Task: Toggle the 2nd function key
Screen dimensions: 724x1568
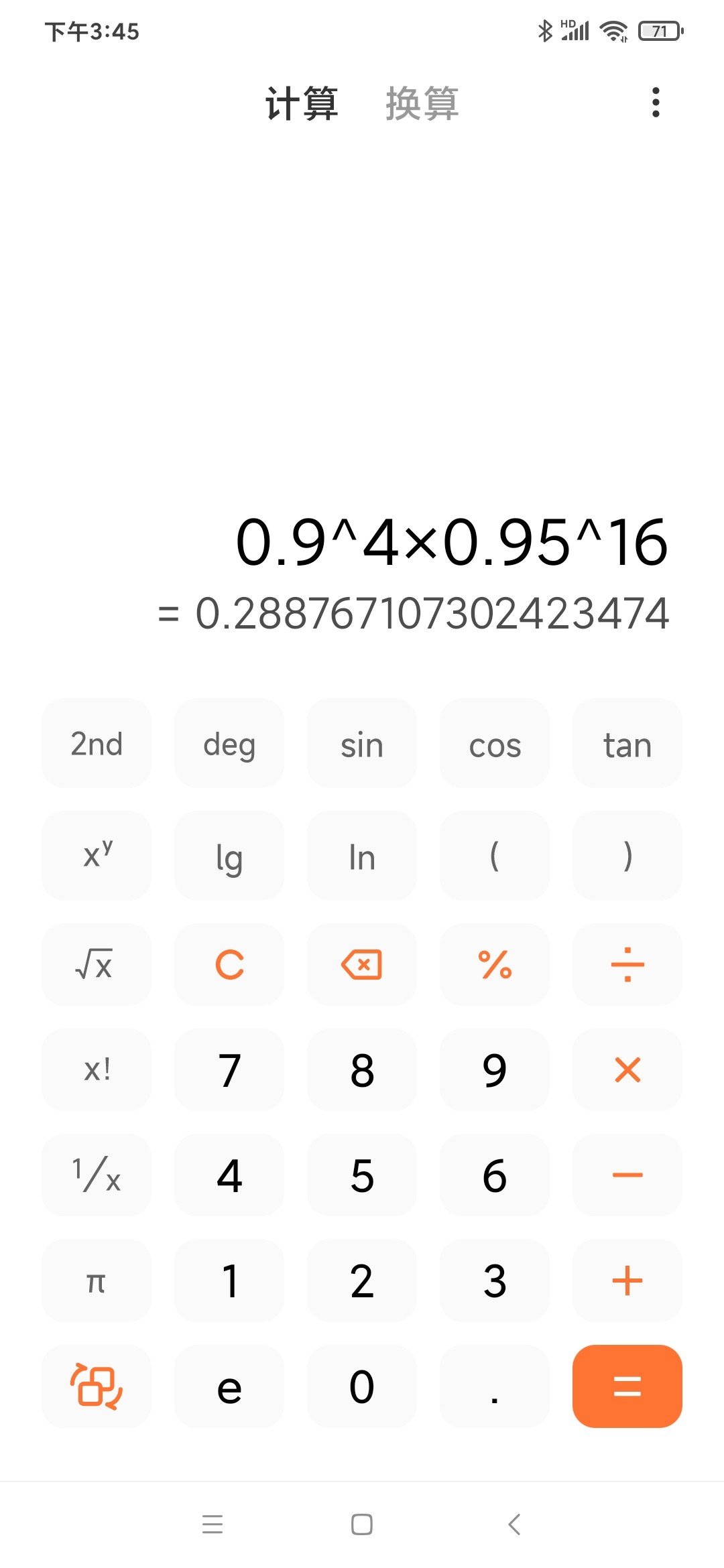Action: coord(97,744)
